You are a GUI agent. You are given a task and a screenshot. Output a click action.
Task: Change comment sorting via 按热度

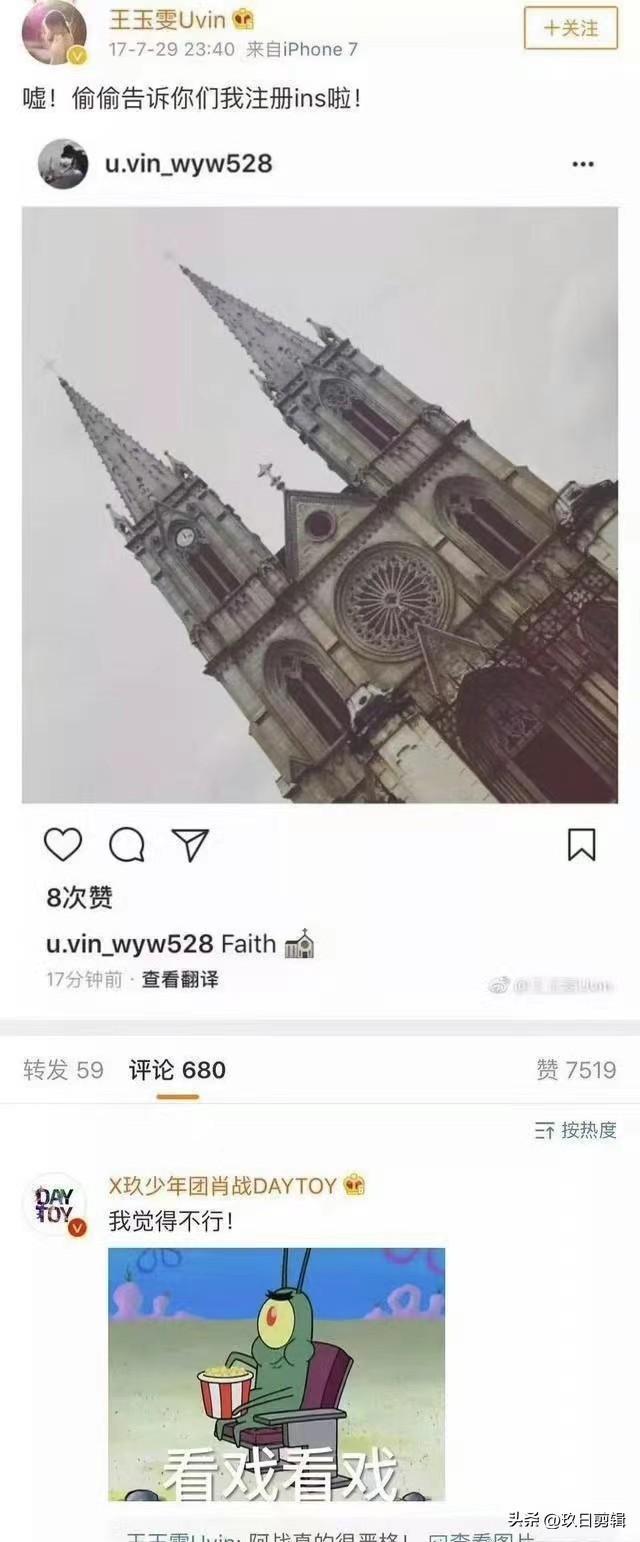click(x=576, y=1130)
